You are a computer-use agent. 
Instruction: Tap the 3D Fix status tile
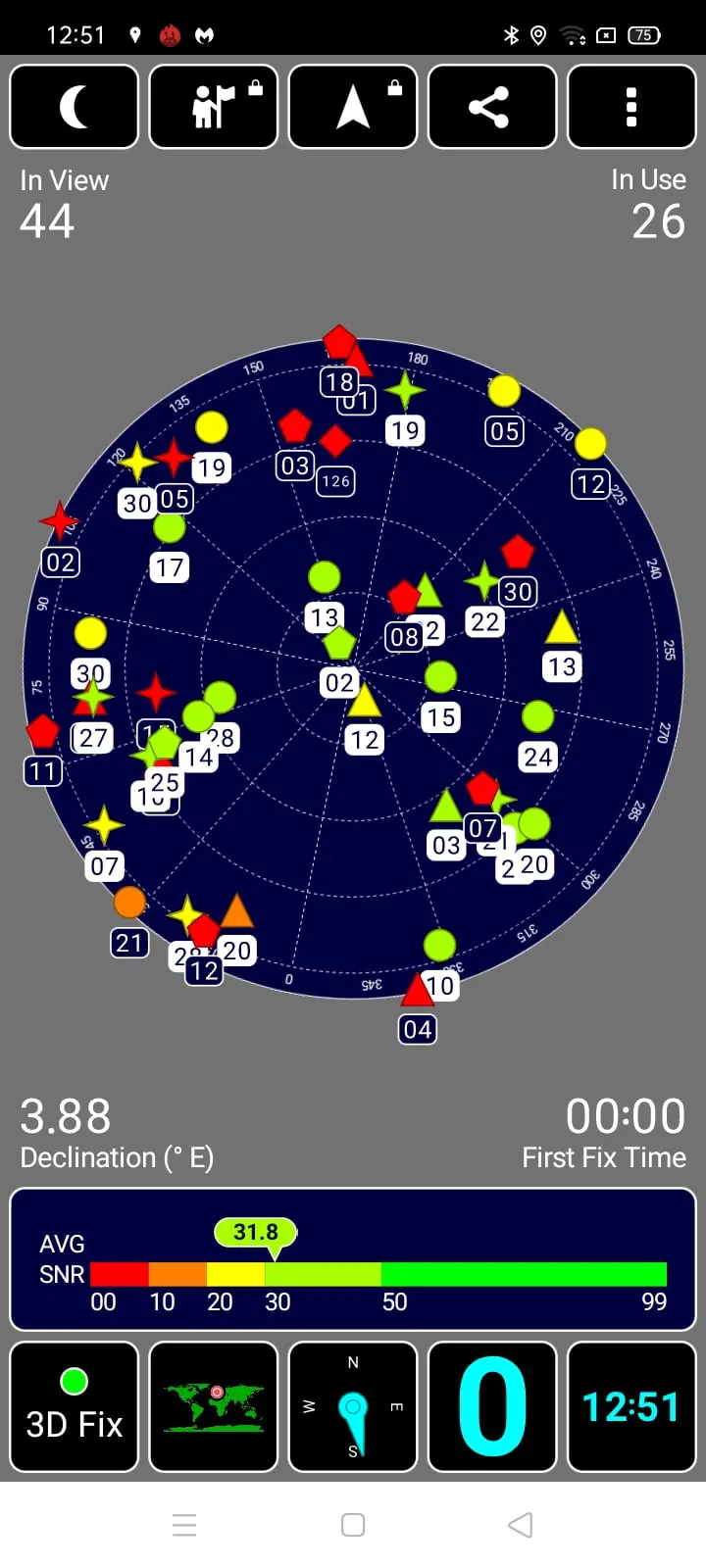coord(75,1407)
